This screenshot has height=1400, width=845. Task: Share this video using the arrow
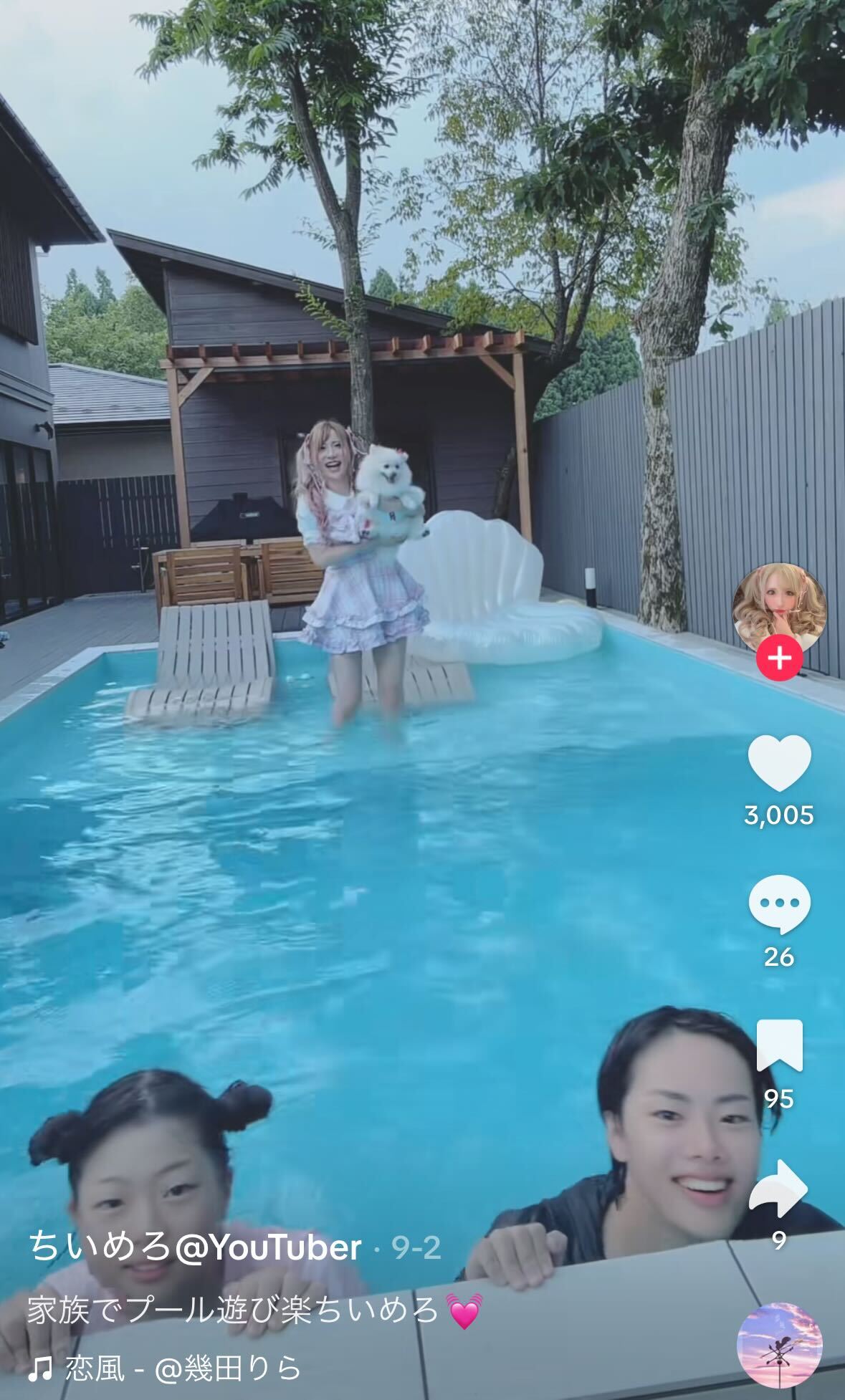[779, 1188]
